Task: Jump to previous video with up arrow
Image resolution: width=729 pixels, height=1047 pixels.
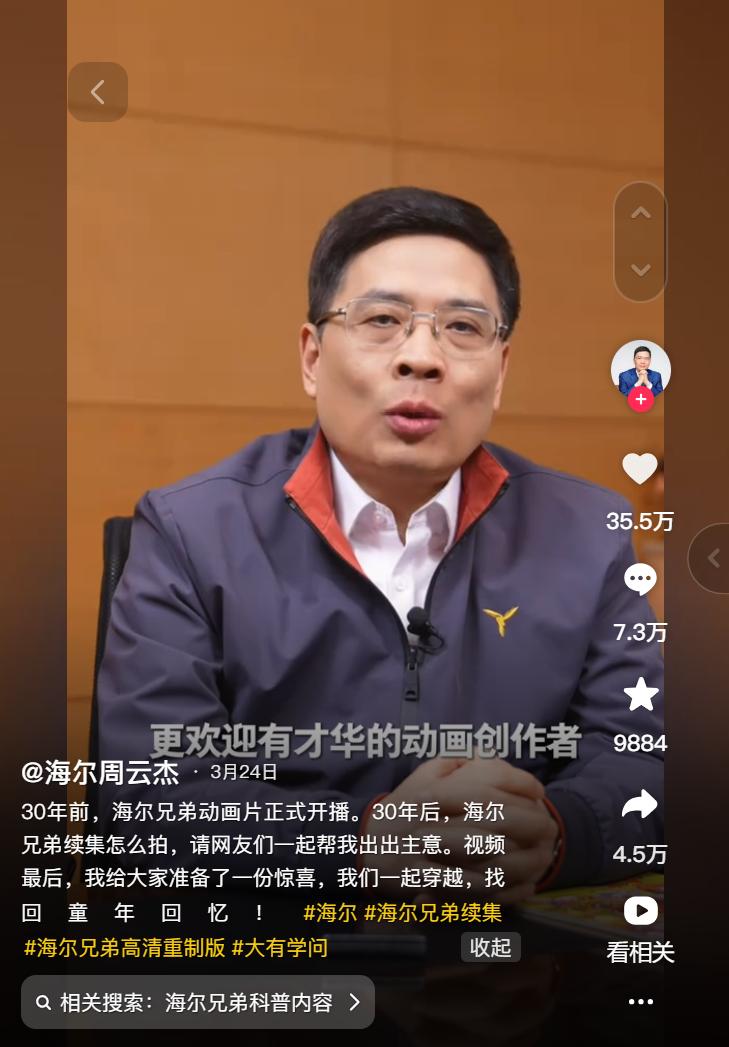Action: coord(640,213)
